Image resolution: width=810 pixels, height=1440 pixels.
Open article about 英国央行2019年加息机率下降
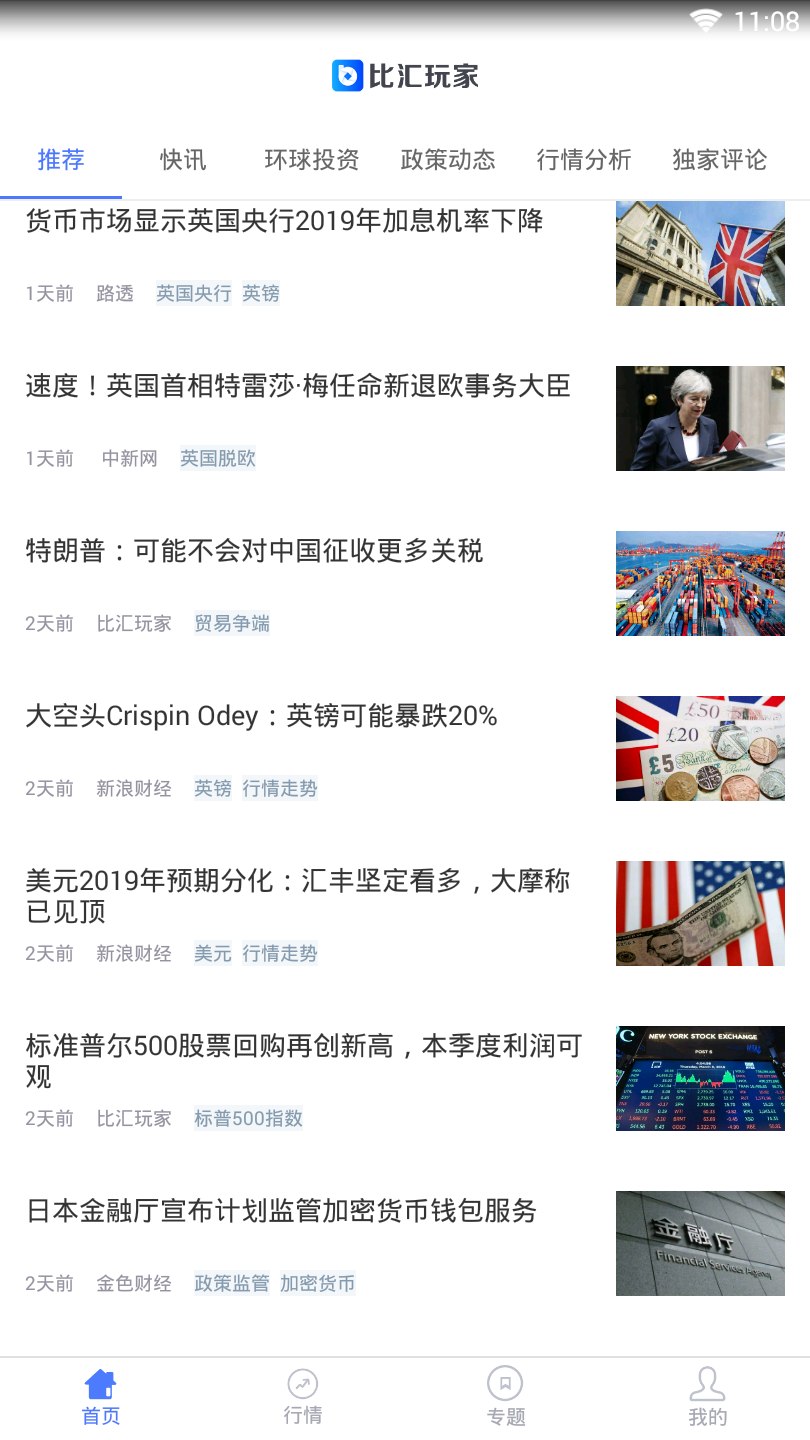click(285, 222)
